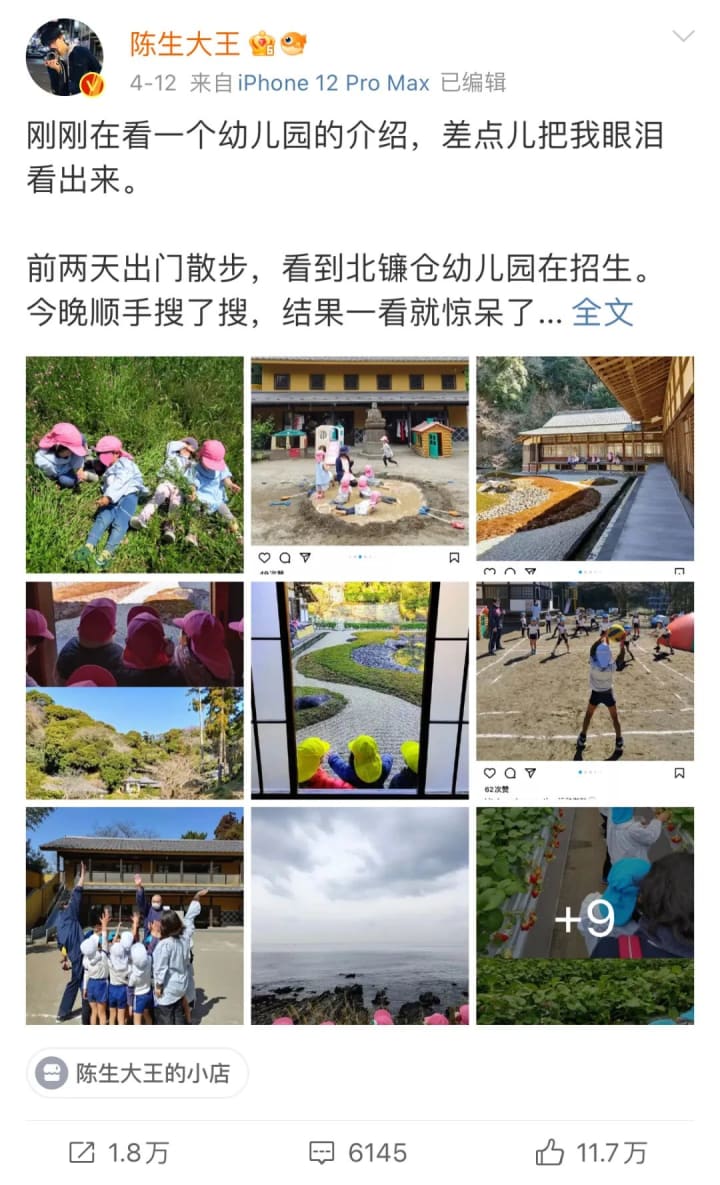Tap the iPhone 12 Pro Max source link

[x=333, y=82]
